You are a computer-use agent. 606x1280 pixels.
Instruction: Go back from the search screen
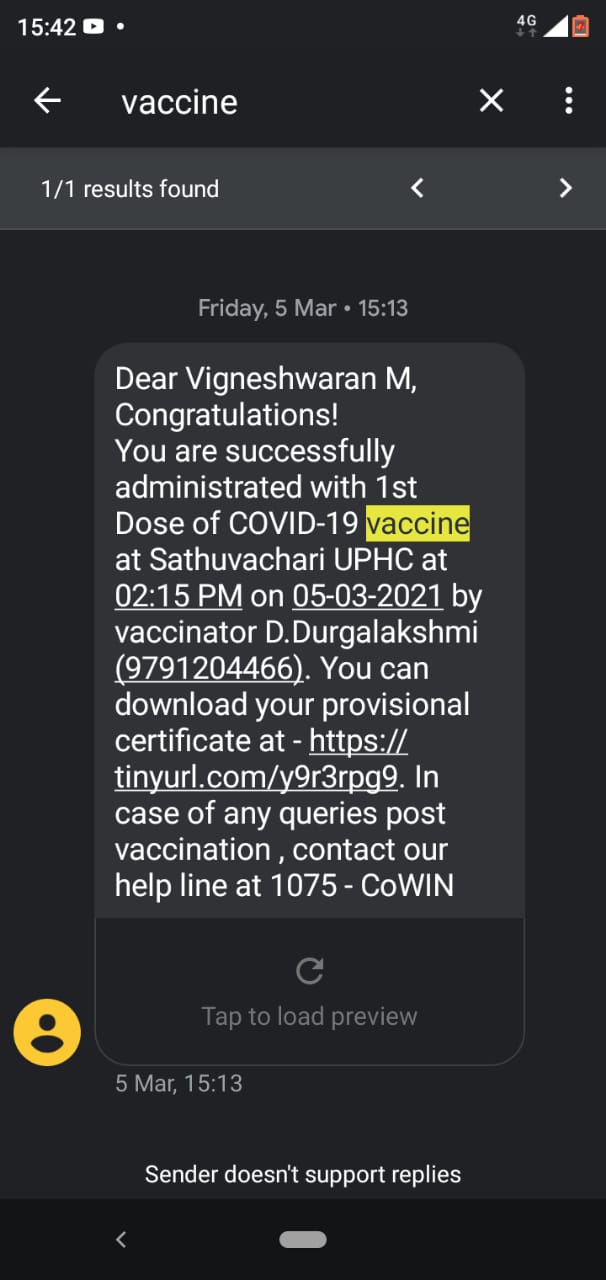coord(47,100)
